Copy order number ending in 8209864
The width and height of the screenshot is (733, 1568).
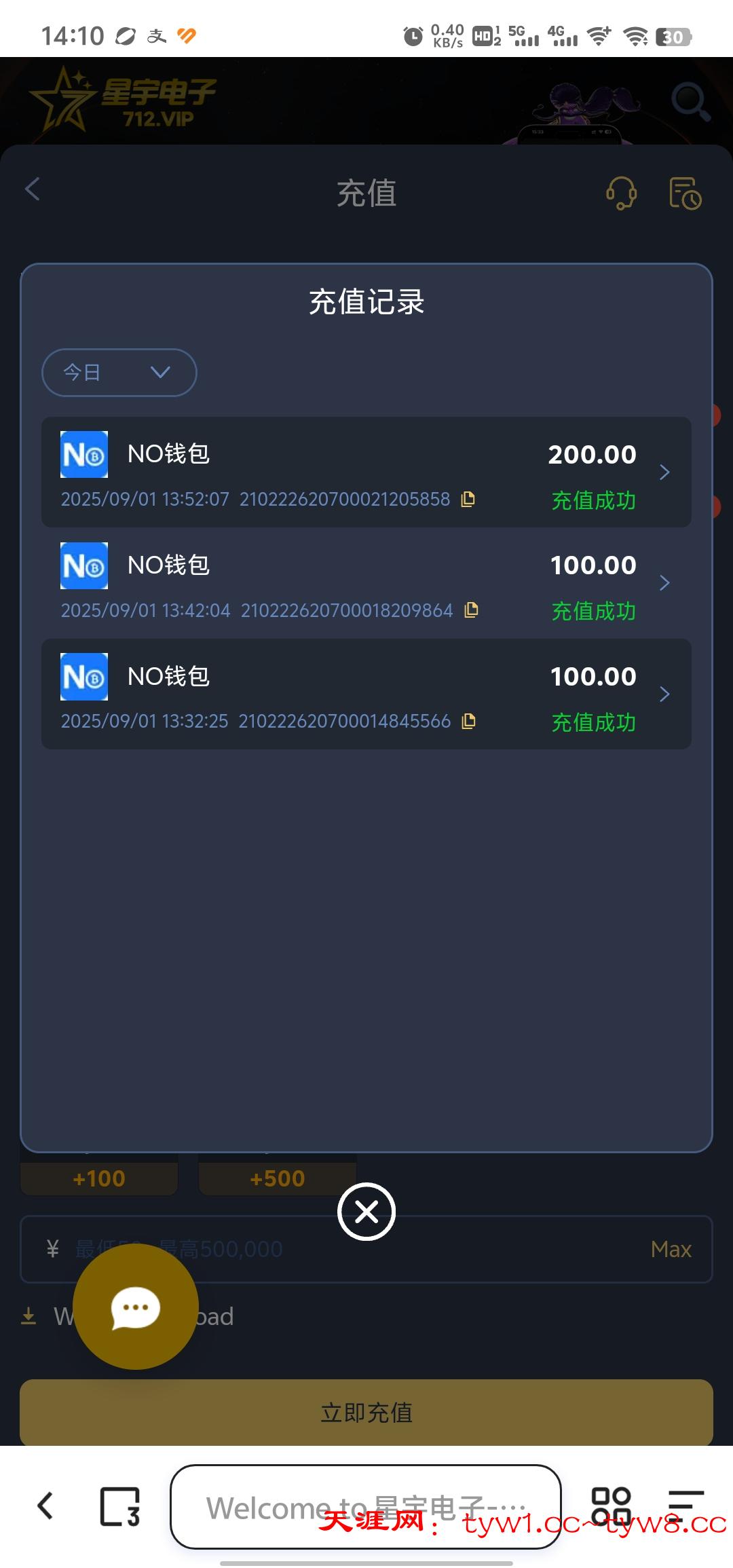471,610
